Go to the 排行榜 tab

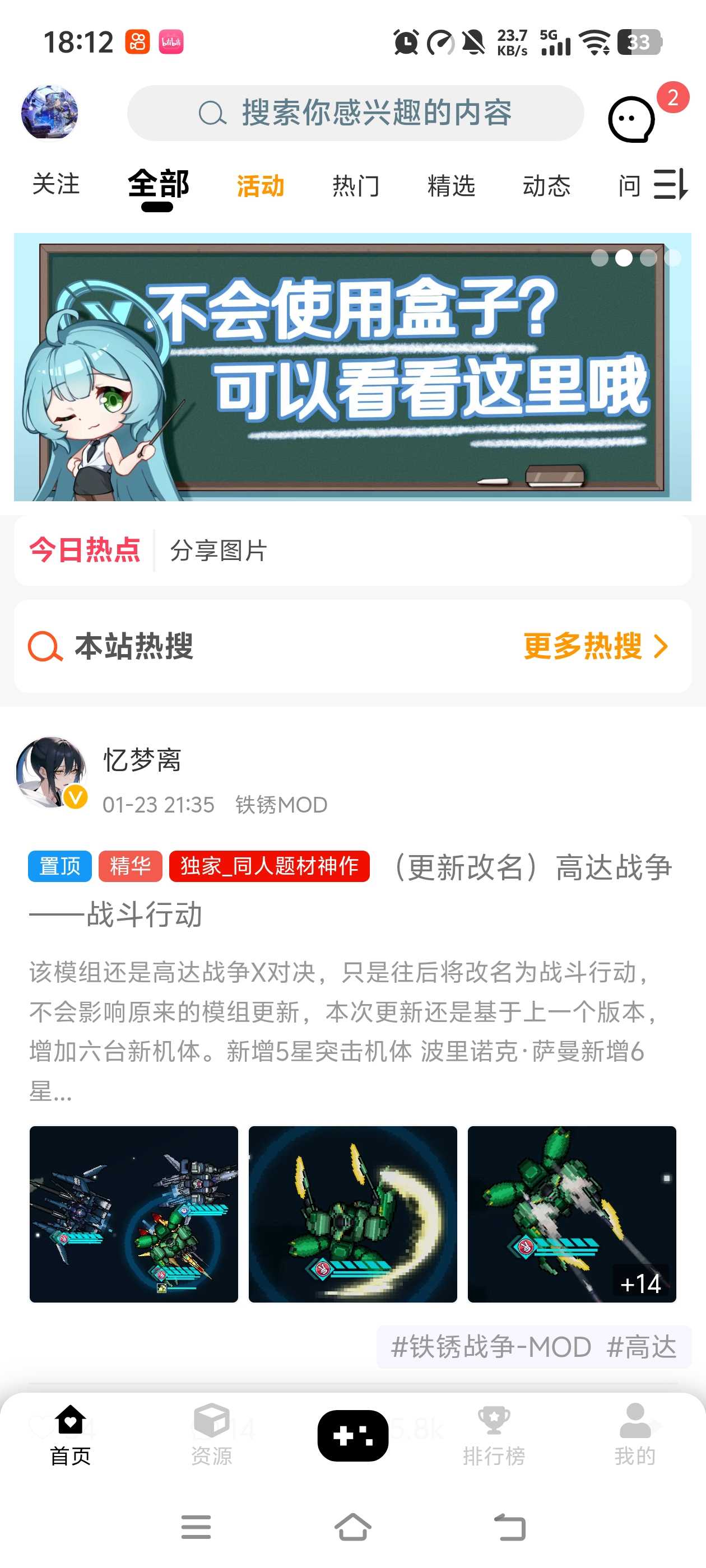494,1434
